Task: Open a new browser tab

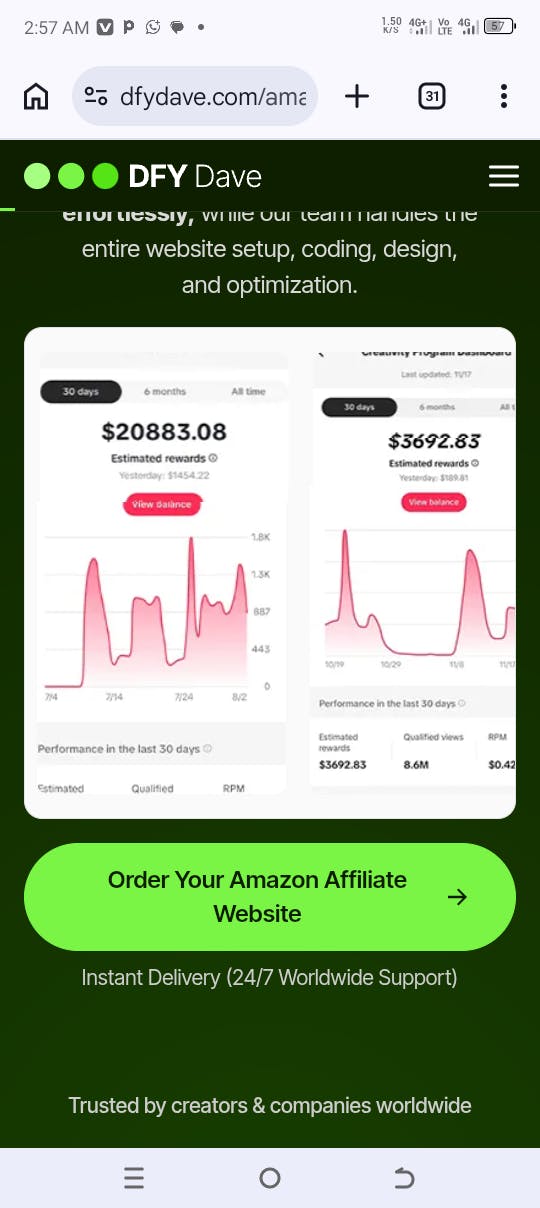Action: (357, 96)
